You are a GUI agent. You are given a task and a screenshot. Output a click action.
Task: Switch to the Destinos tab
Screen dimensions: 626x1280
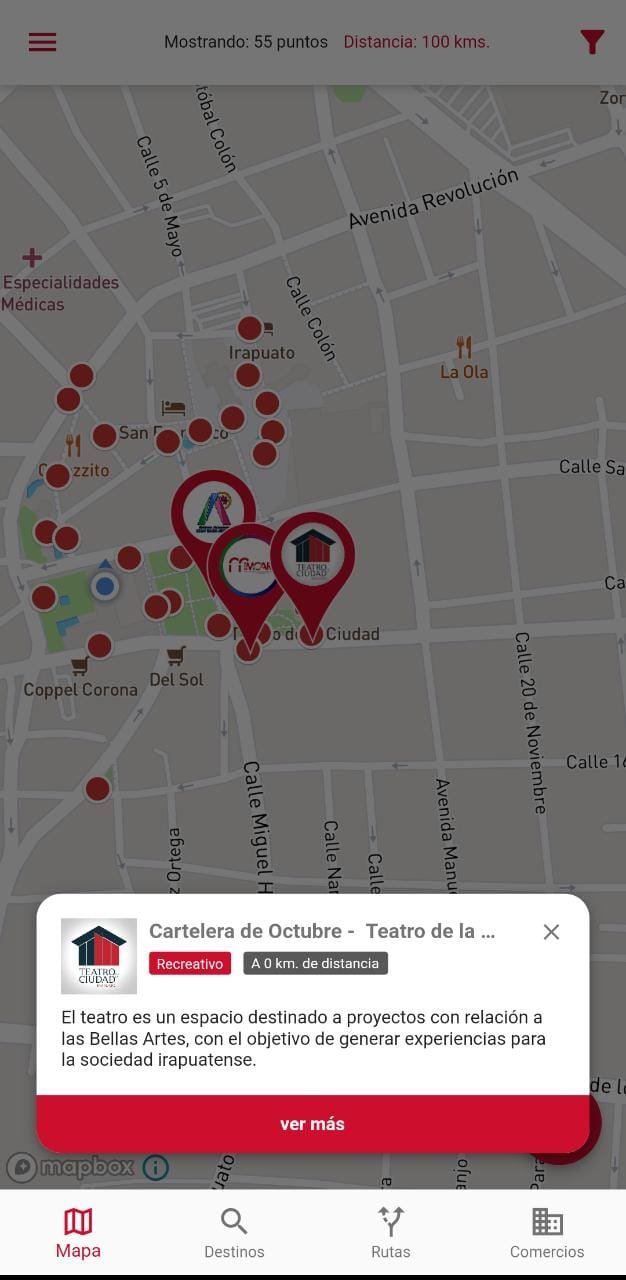[234, 1233]
